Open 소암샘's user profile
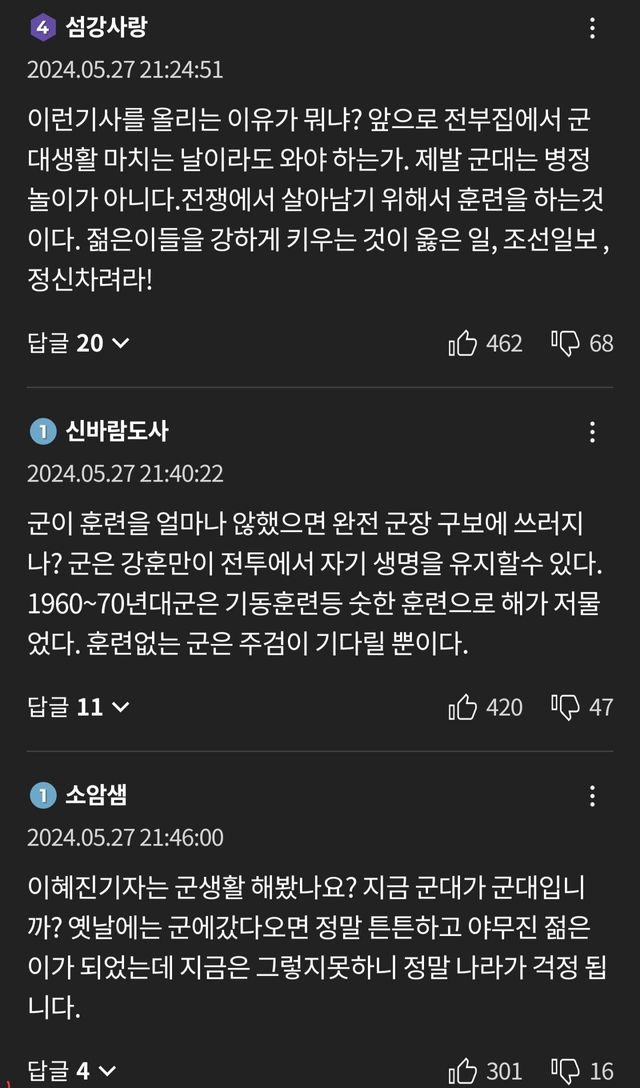This screenshot has height=1088, width=640. [96, 795]
